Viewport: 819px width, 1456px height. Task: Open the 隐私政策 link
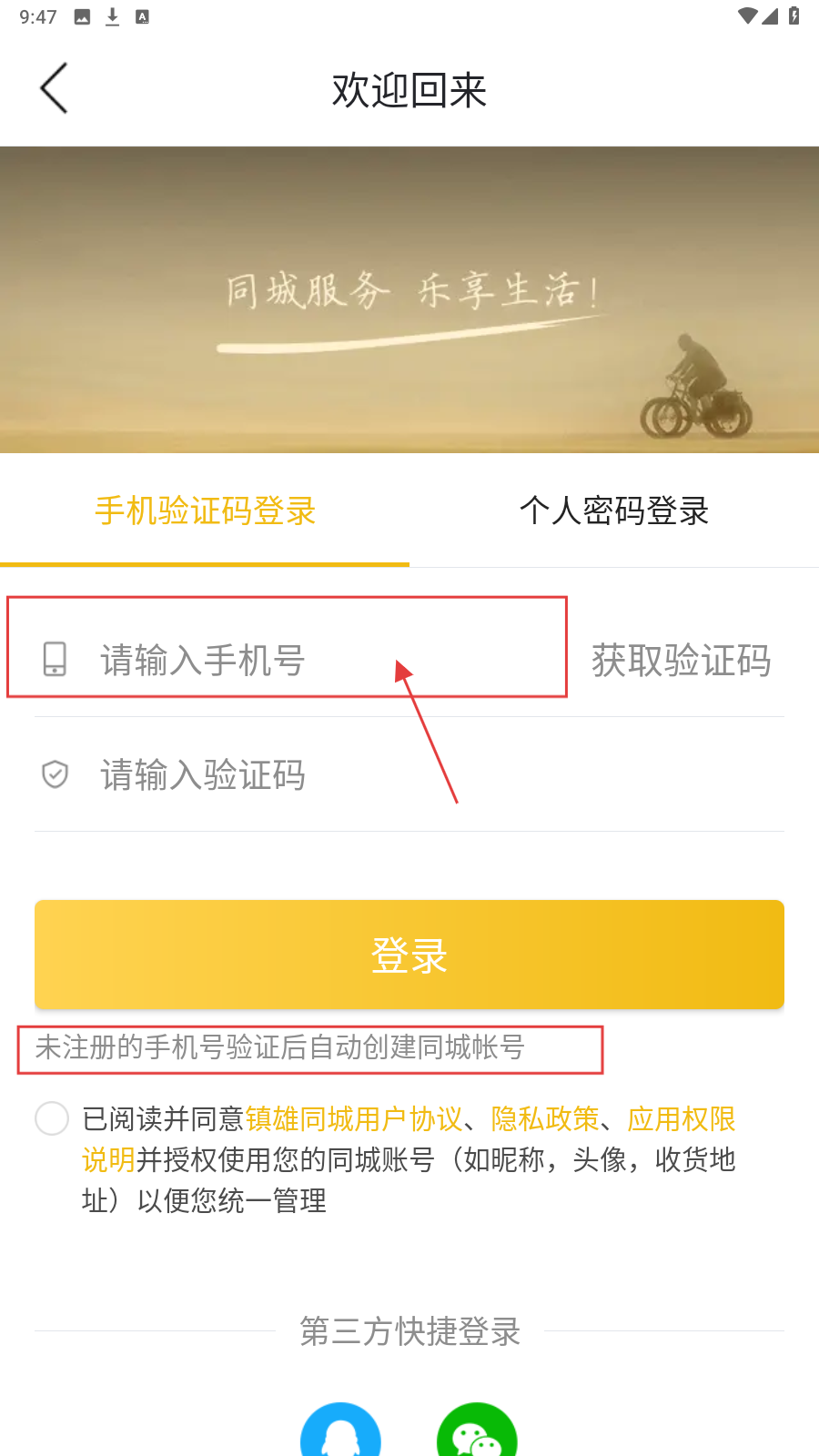545,1118
